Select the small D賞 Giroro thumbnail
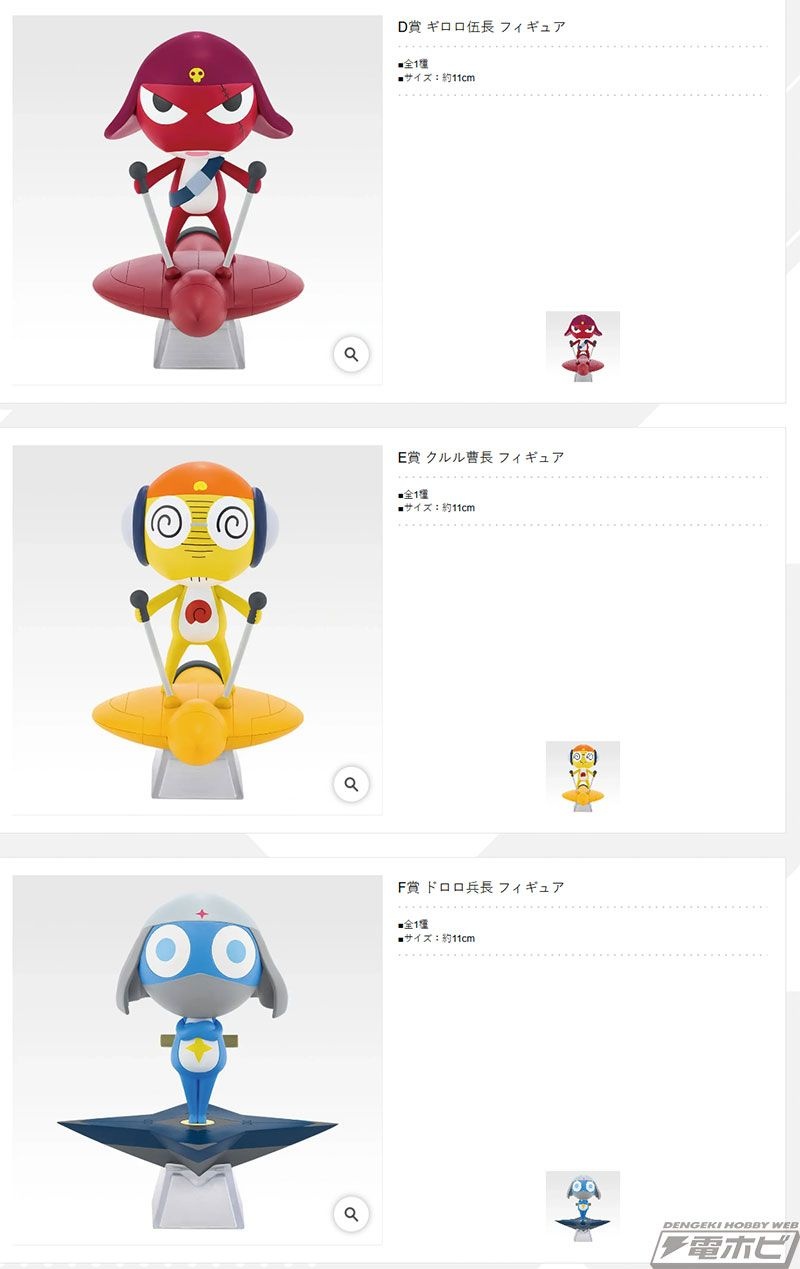The image size is (800, 1269). [583, 347]
